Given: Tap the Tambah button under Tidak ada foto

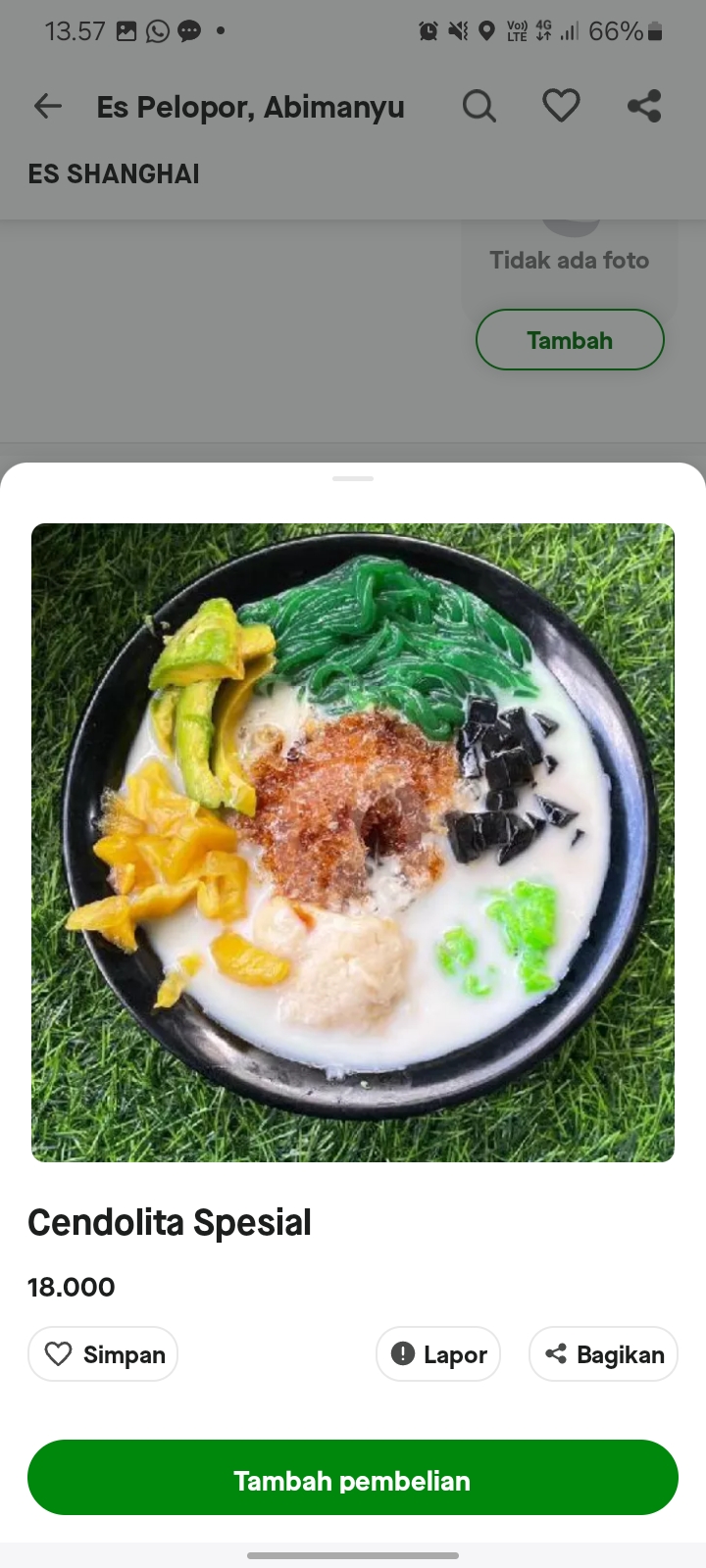Looking at the screenshot, I should (x=570, y=340).
